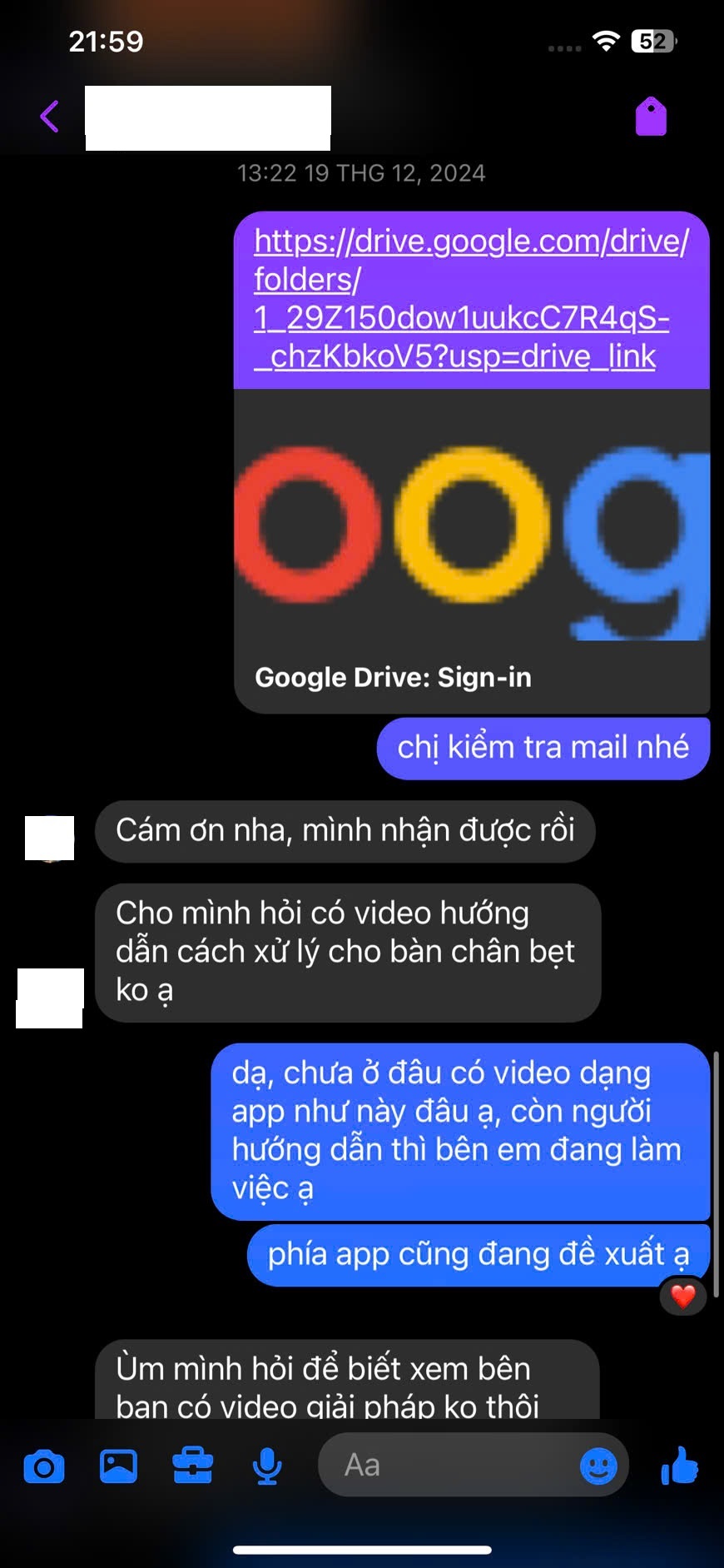
Task: Record a voice message with microphone
Action: point(267,1466)
